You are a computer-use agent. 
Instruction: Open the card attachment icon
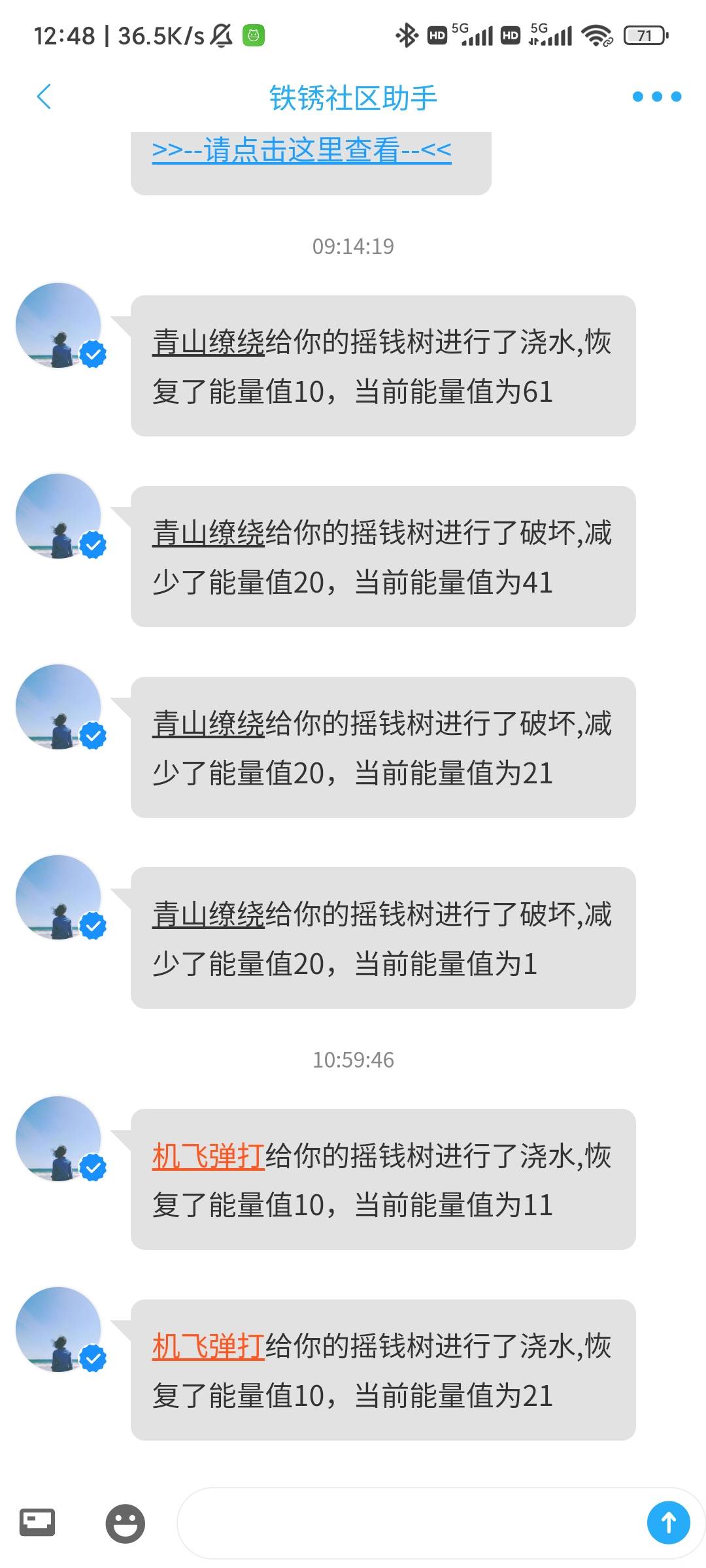click(37, 1522)
